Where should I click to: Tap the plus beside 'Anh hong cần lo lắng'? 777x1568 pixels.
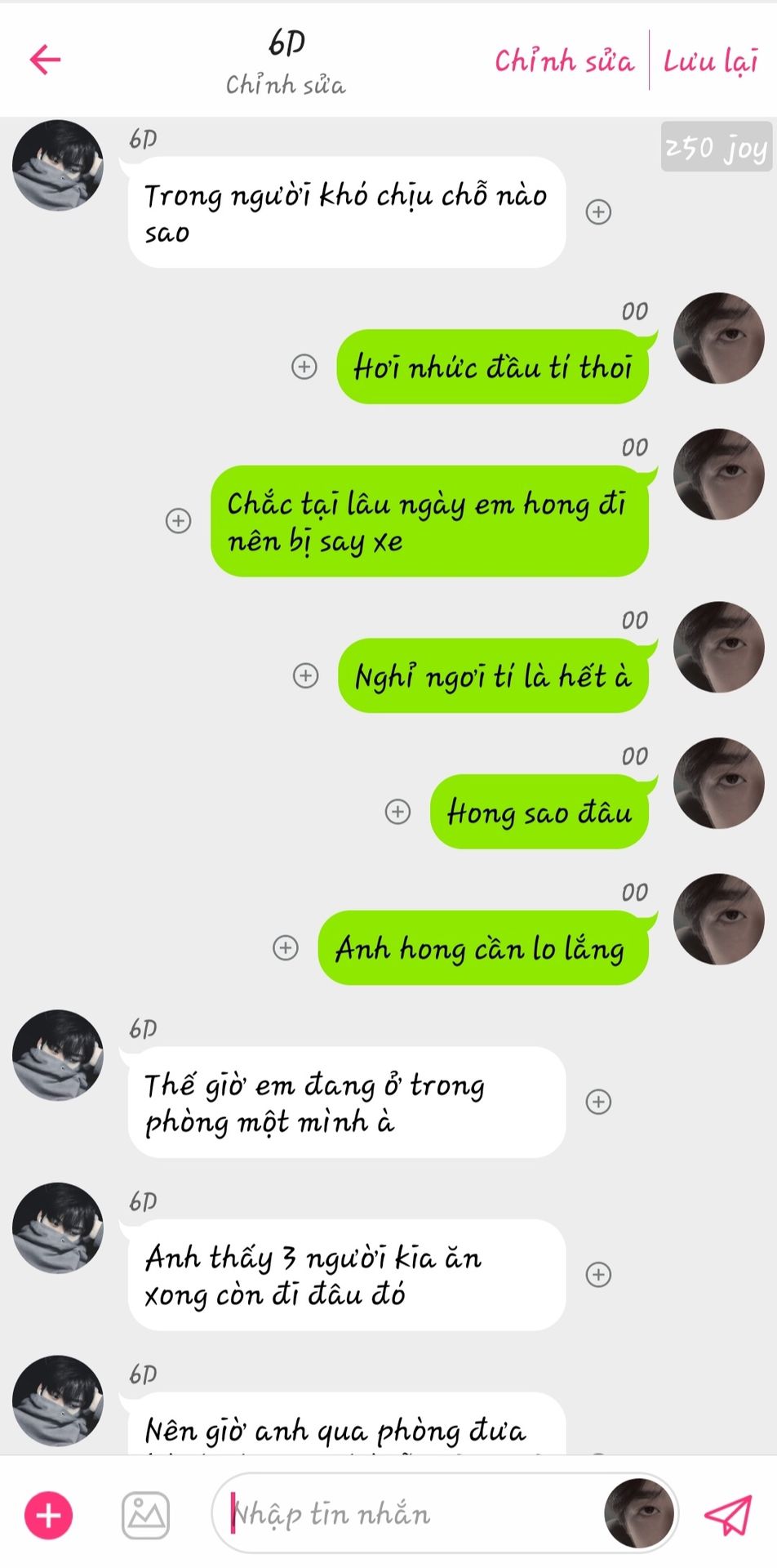(285, 948)
